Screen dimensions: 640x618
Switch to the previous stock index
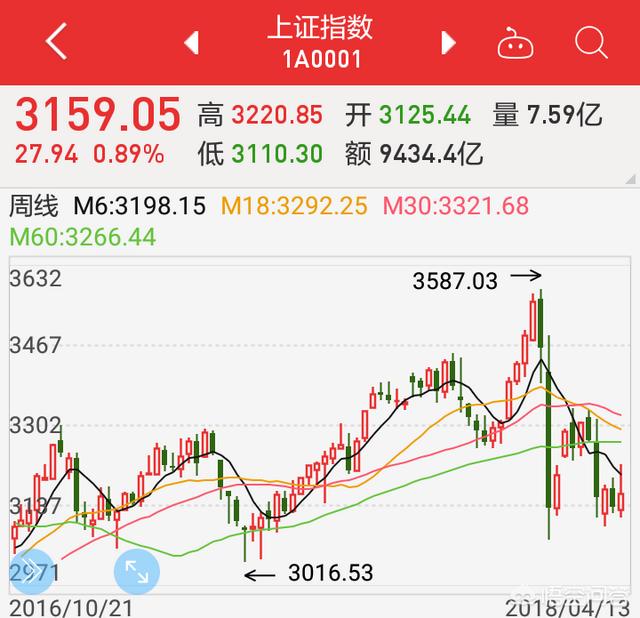coord(192,42)
